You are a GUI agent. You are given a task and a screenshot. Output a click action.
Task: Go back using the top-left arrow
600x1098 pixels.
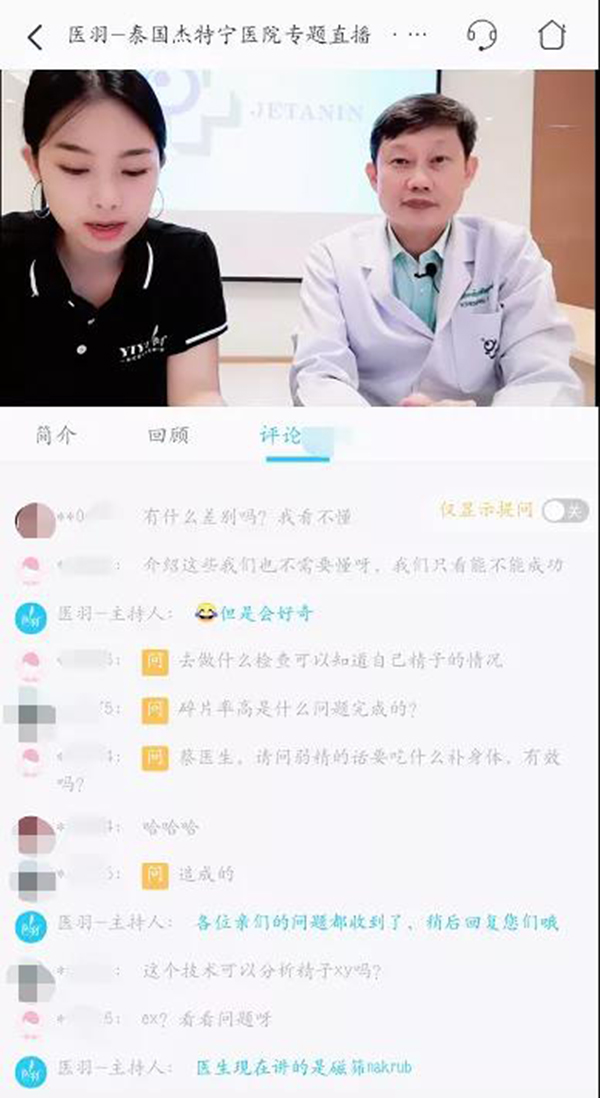point(35,37)
